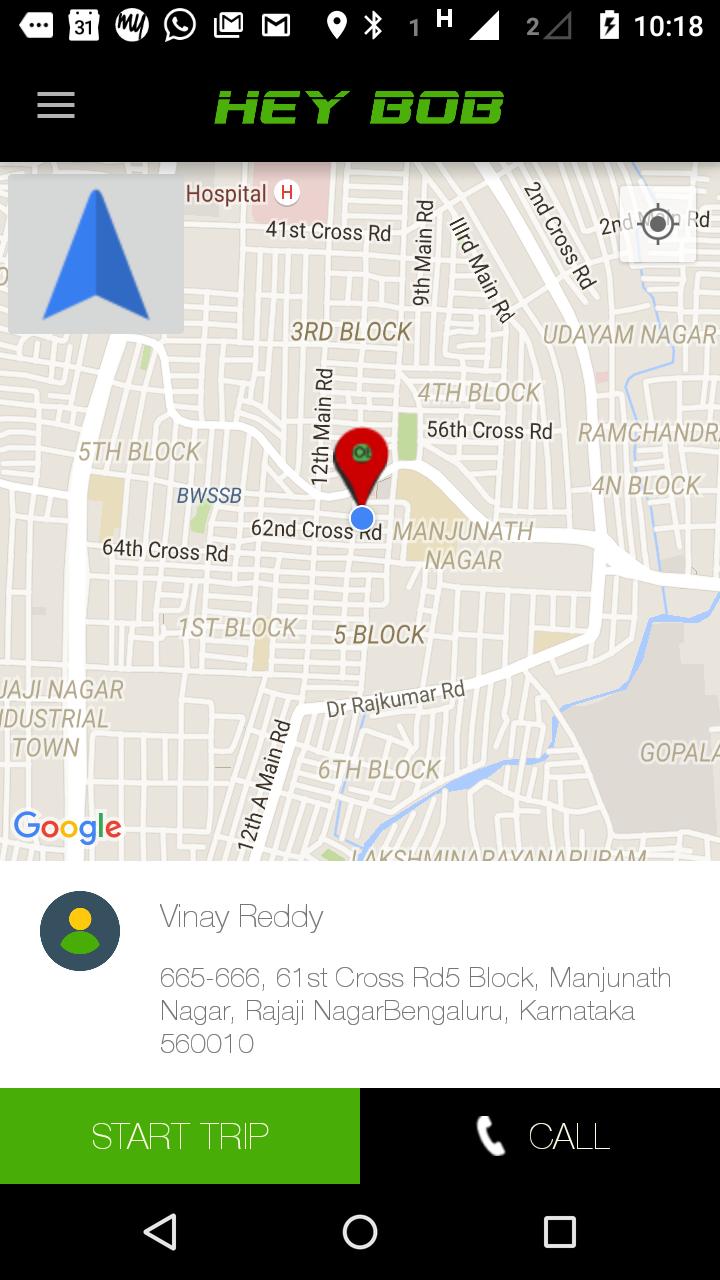Tap the red pickup location pin
The width and height of the screenshot is (720, 1280).
click(x=361, y=460)
